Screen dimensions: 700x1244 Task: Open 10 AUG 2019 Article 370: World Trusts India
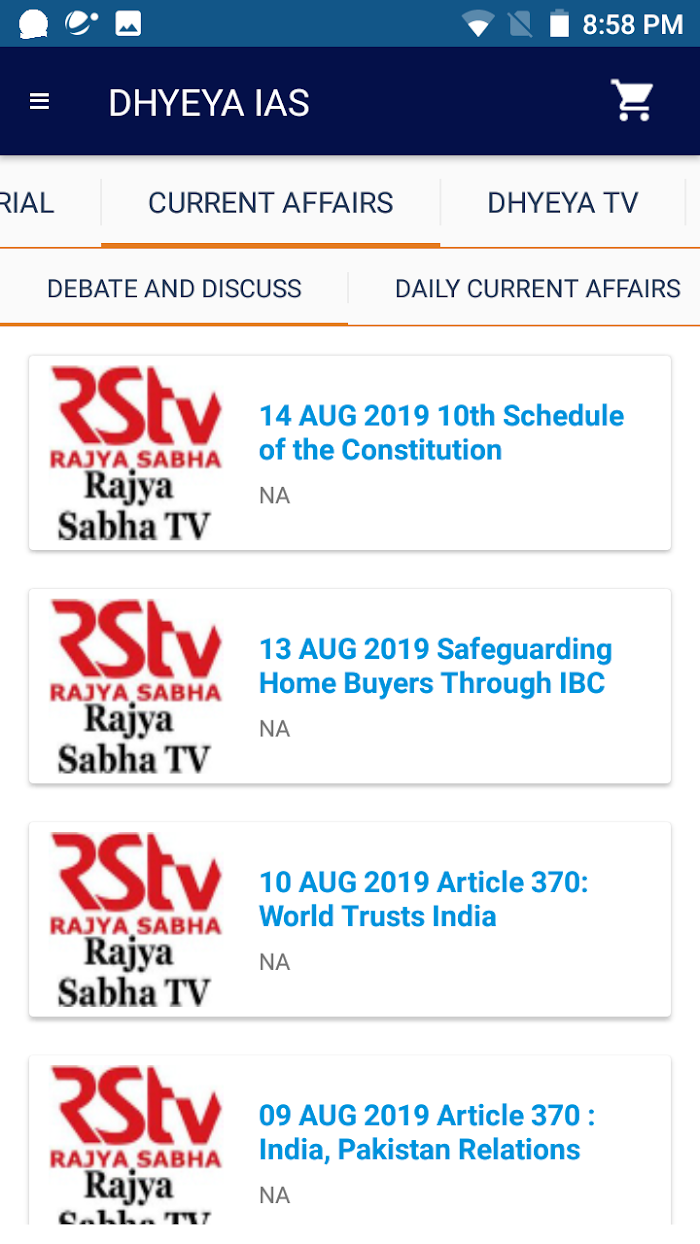click(350, 919)
